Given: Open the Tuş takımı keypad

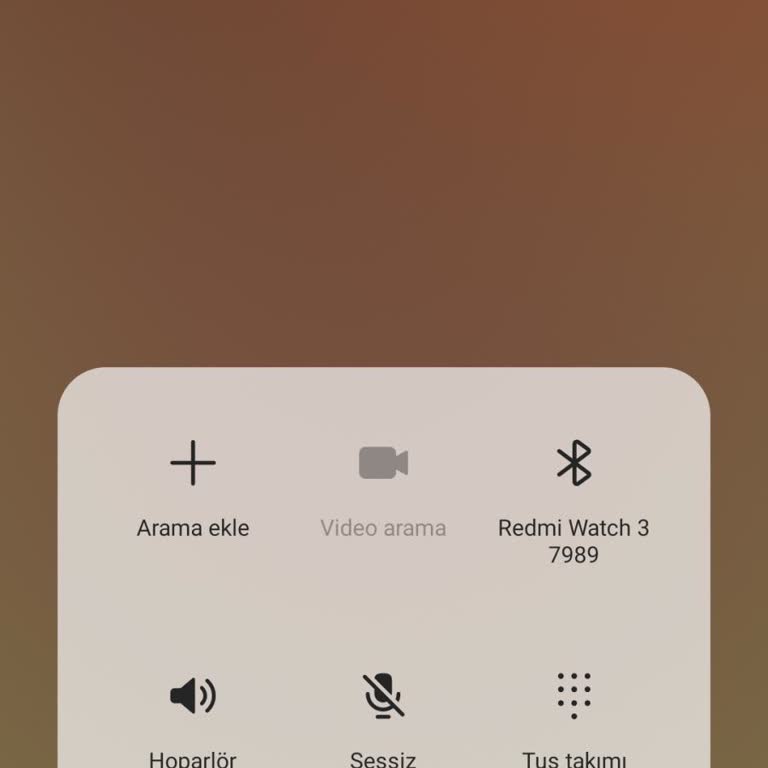Looking at the screenshot, I should [x=574, y=696].
